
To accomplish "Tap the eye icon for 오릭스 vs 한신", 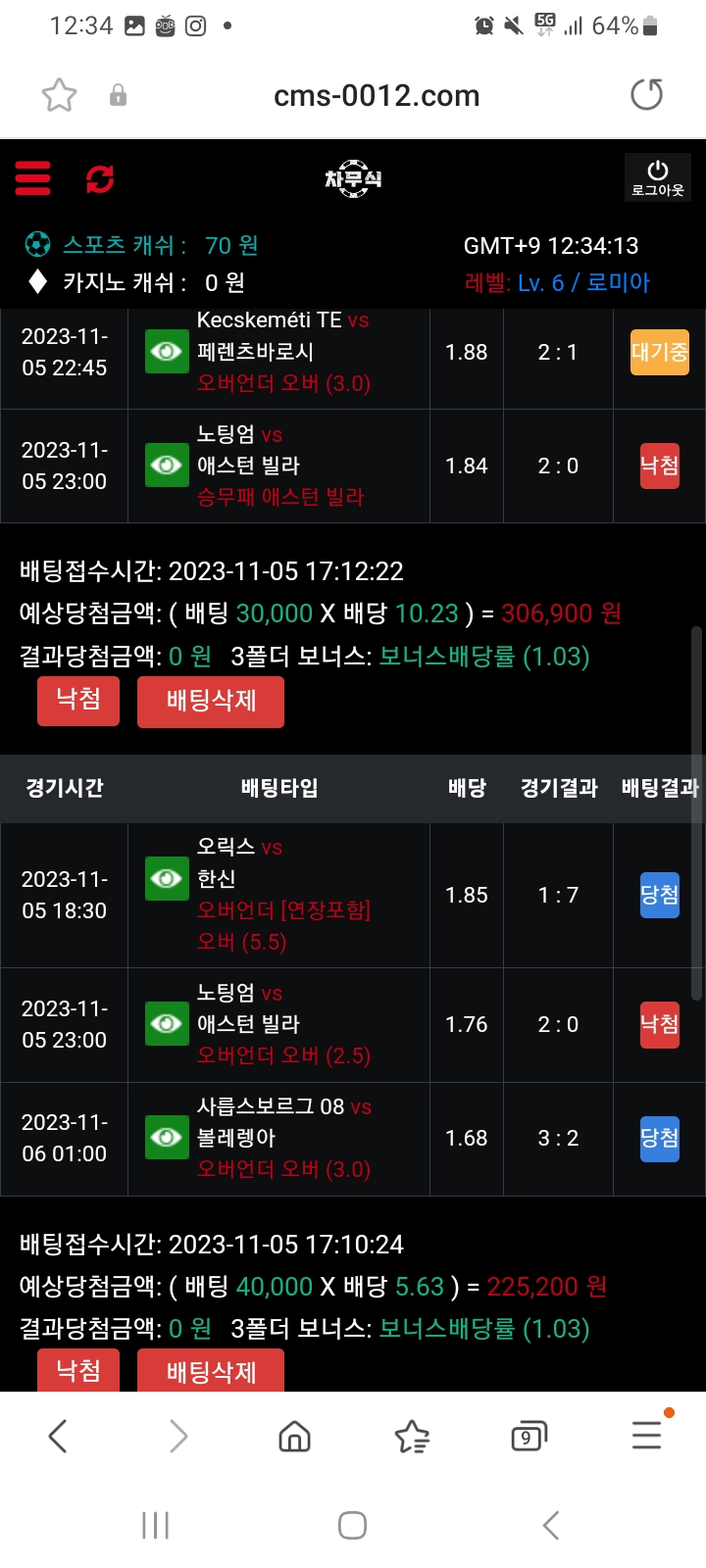I will click(167, 879).
